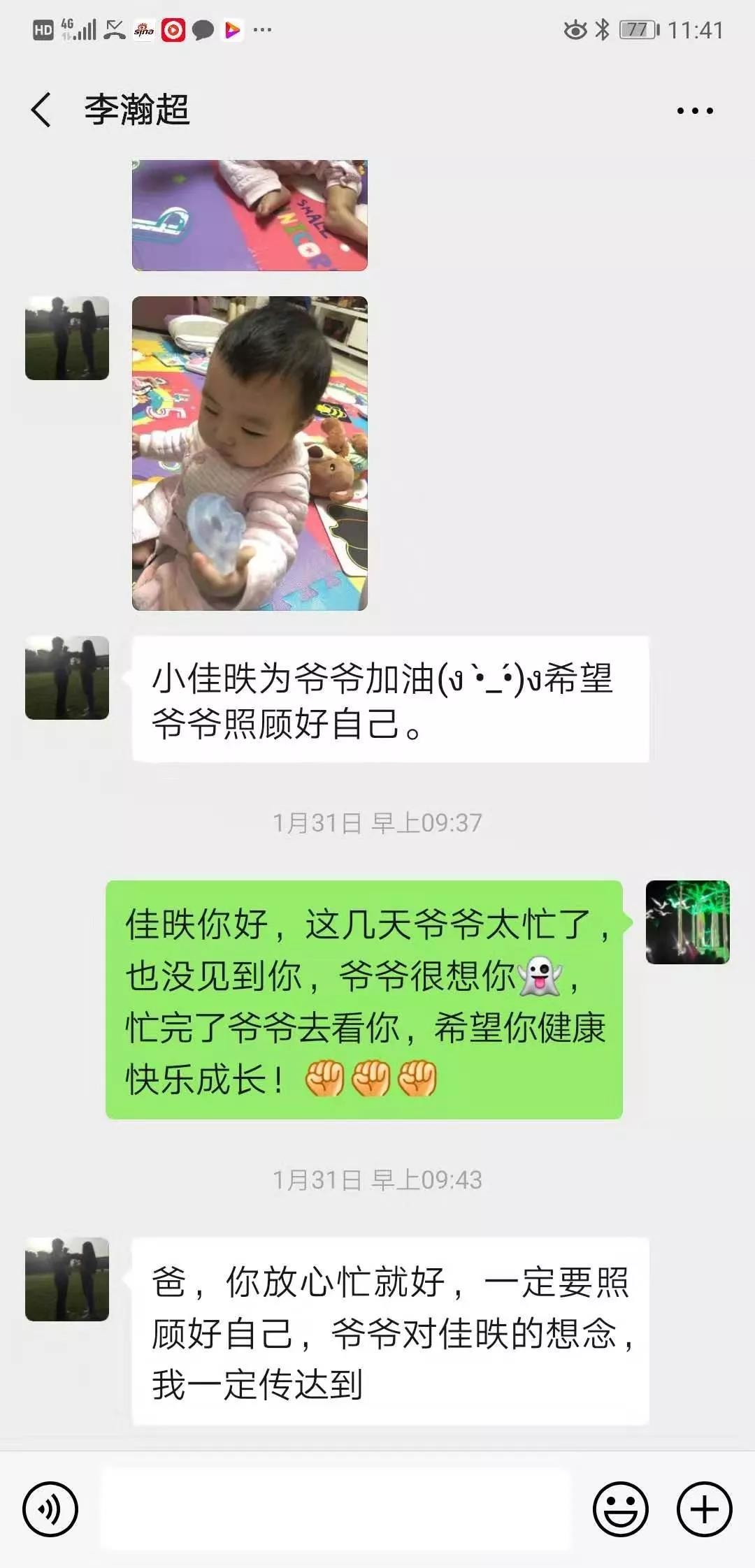Open the plus attachments menu
This screenshot has height=1568, width=755.
704,1509
